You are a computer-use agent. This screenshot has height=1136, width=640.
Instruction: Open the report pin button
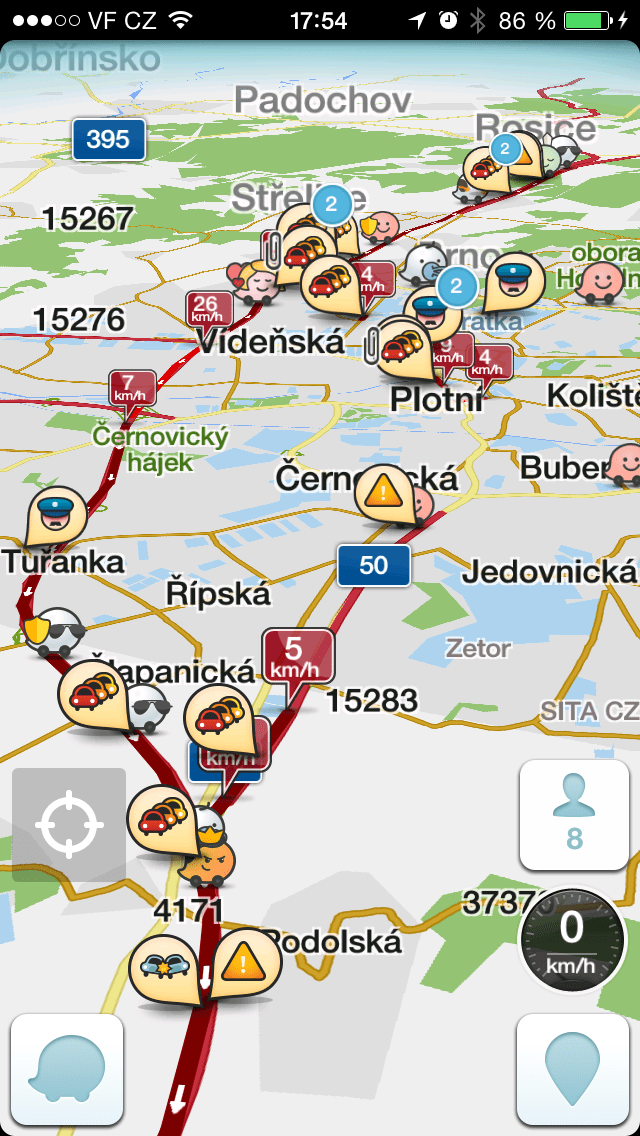point(573,1069)
